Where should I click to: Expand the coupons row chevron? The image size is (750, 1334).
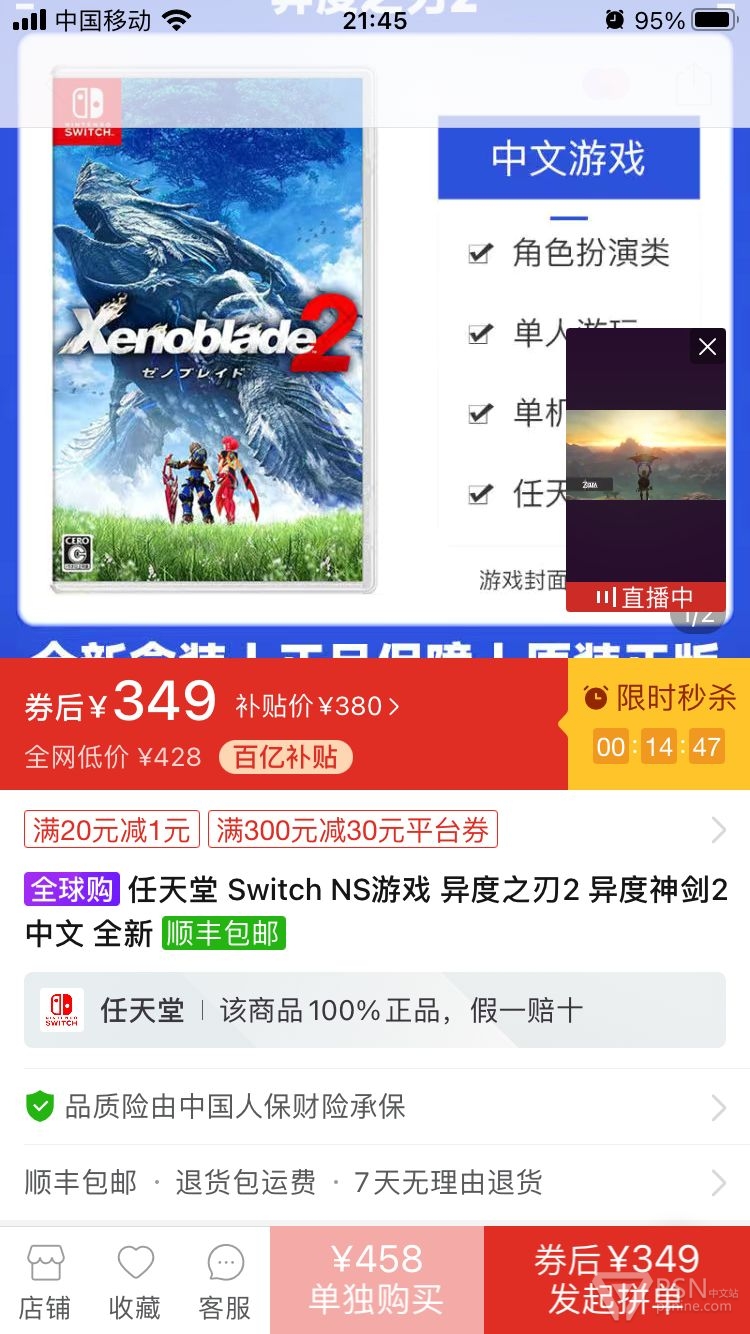pyautogui.click(x=718, y=830)
